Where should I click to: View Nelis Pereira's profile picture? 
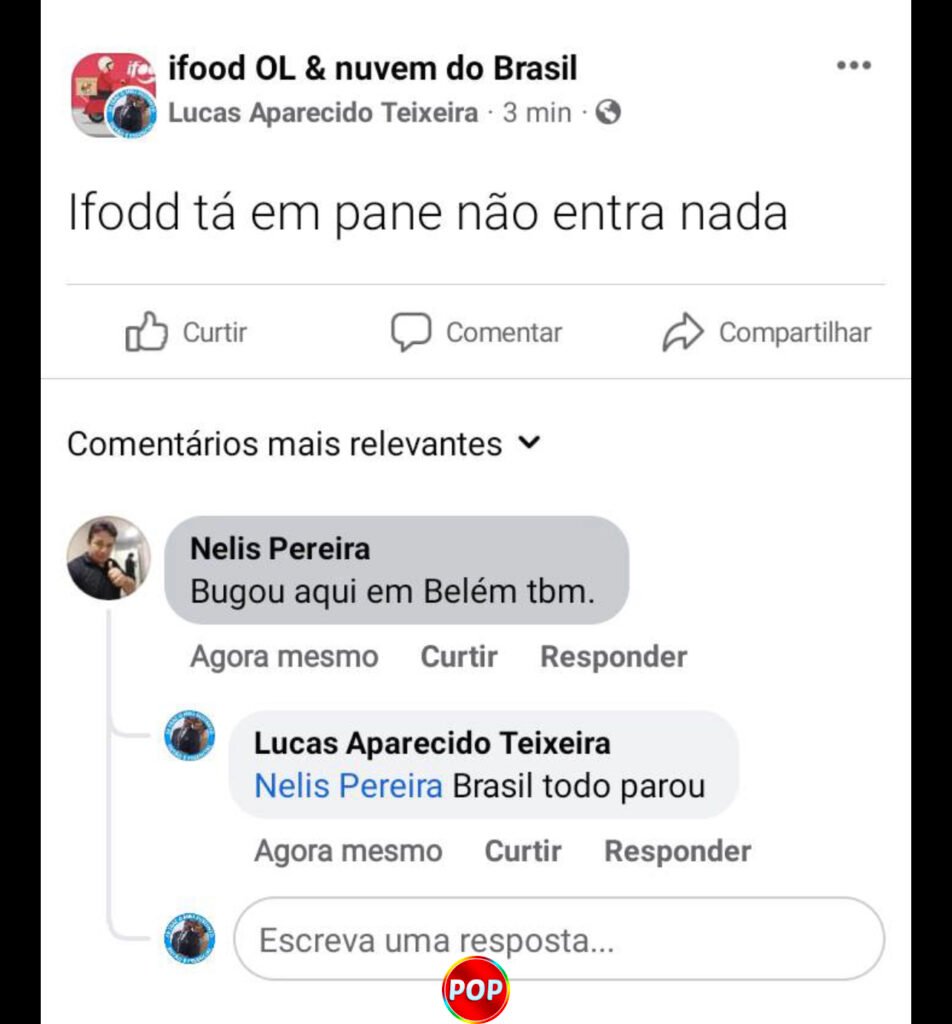tap(108, 558)
